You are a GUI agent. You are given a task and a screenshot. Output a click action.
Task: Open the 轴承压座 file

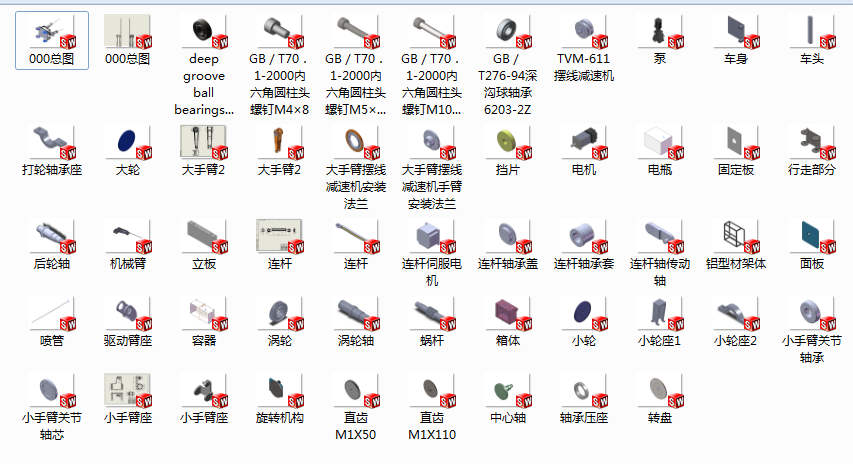pos(584,393)
